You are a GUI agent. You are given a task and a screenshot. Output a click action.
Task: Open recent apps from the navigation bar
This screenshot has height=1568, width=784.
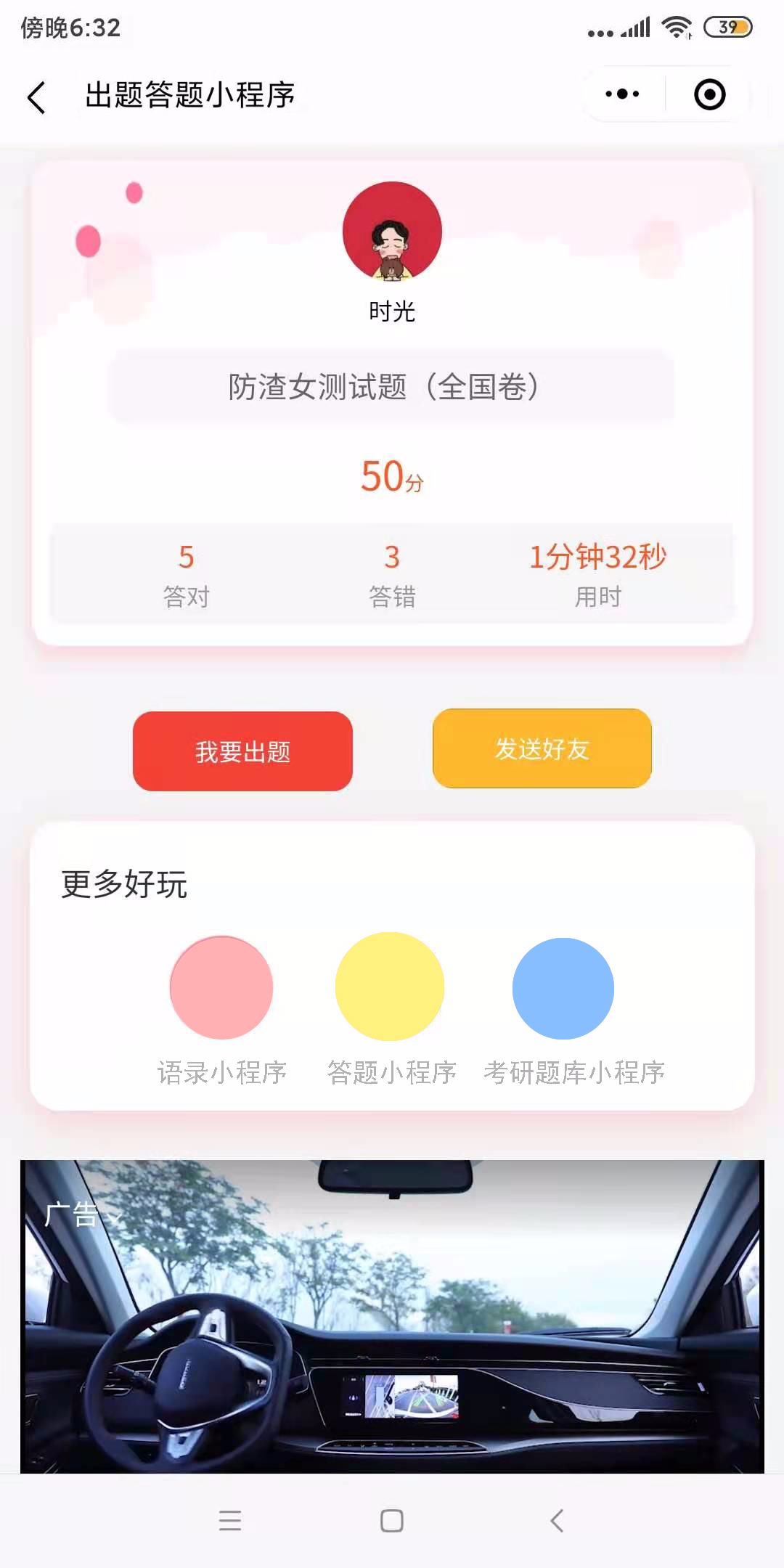click(230, 1520)
